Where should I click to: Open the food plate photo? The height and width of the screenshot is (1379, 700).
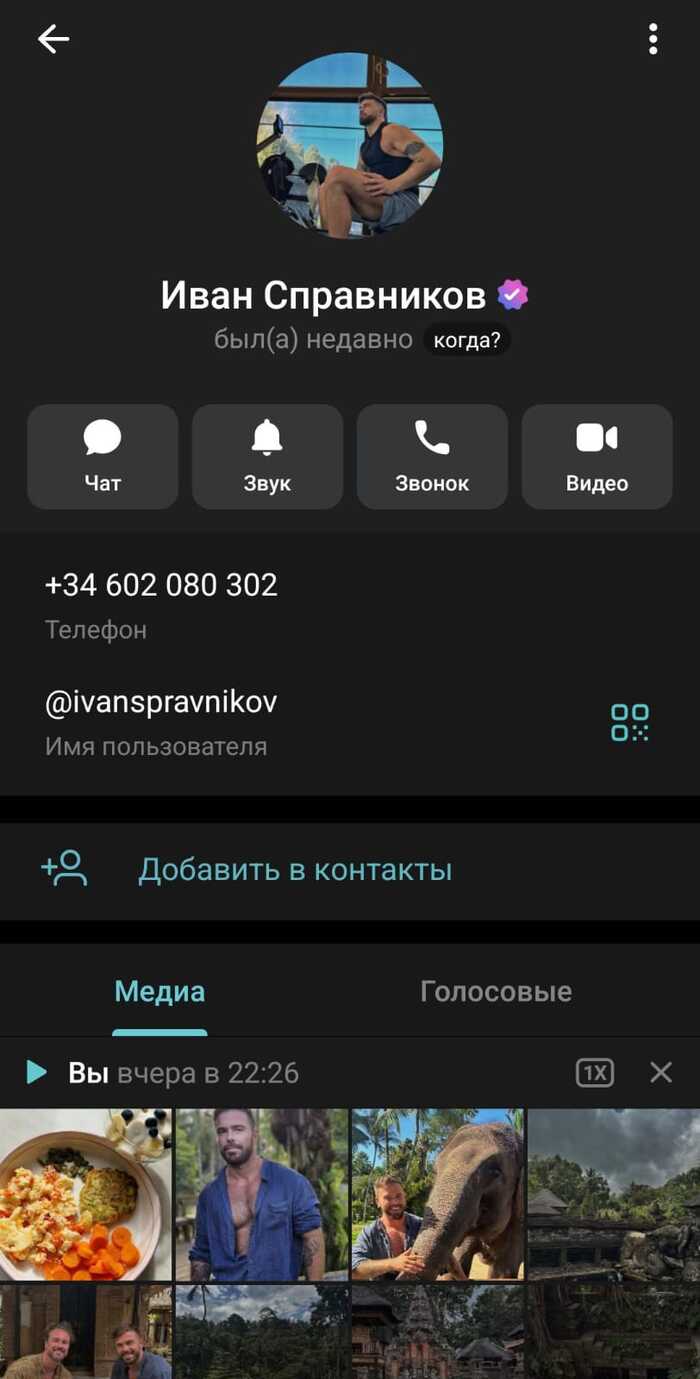click(85, 1195)
